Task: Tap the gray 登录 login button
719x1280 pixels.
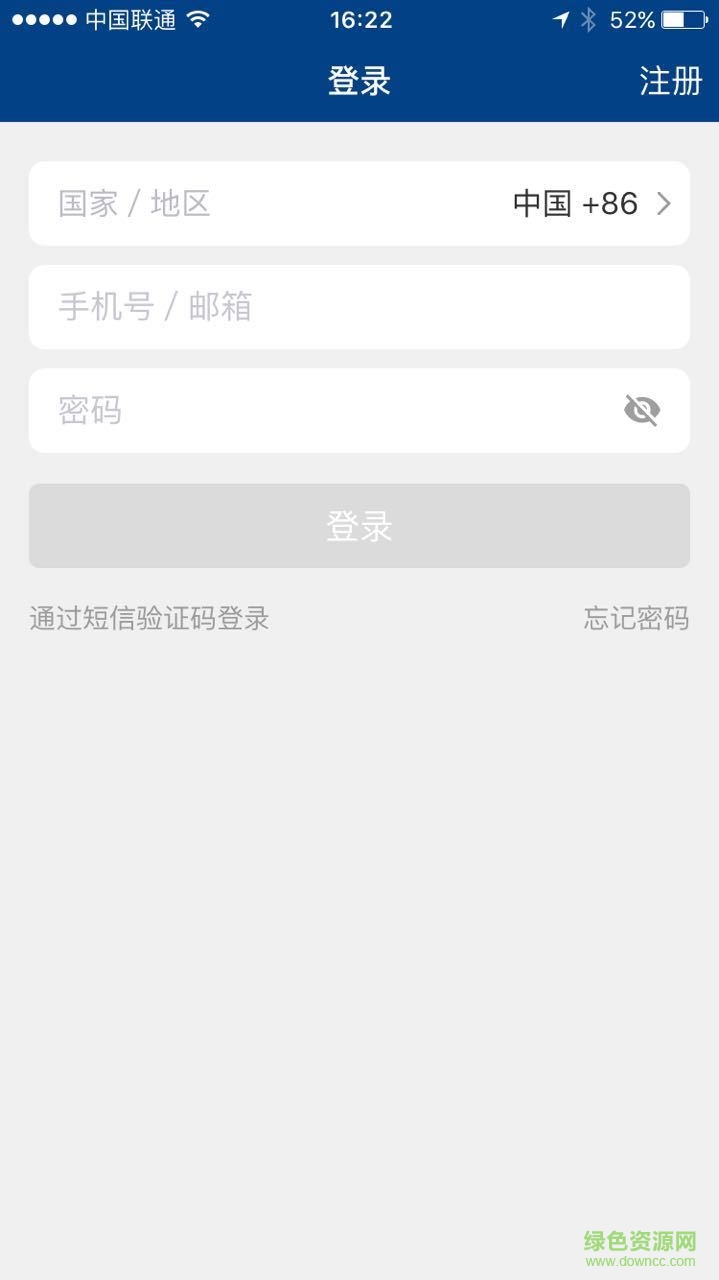Action: (359, 526)
